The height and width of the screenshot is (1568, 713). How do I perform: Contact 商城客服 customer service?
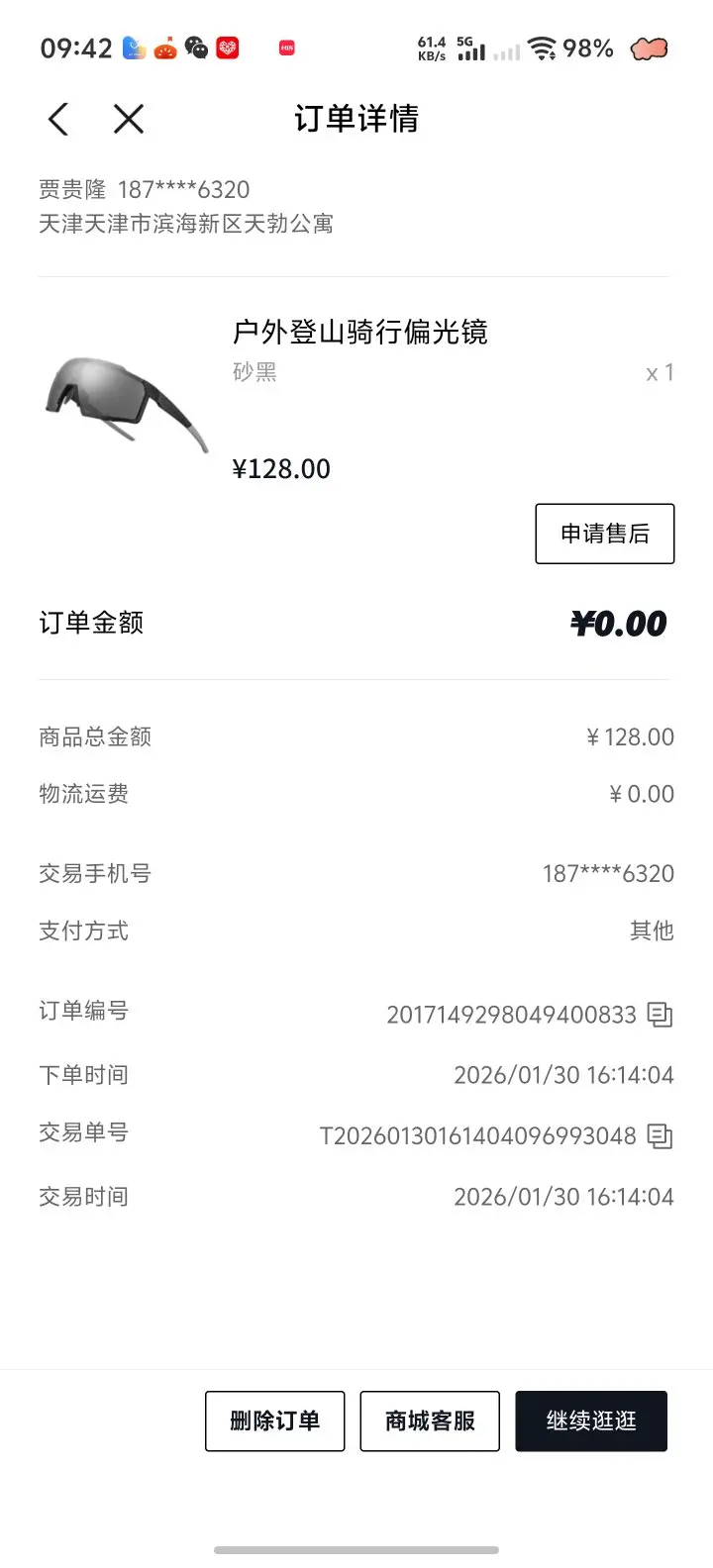[x=430, y=1421]
